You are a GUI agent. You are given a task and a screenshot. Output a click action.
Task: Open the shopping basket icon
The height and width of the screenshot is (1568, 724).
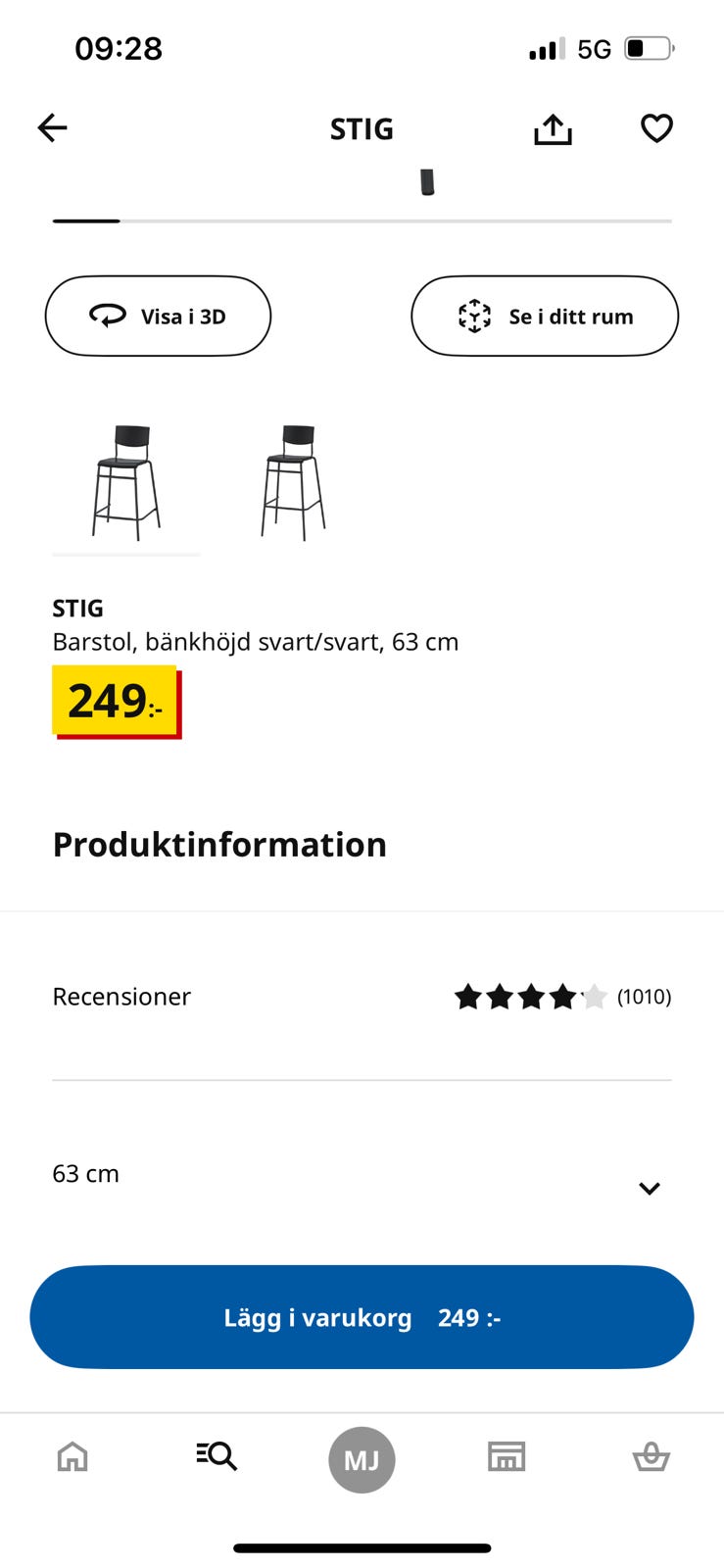651,1457
